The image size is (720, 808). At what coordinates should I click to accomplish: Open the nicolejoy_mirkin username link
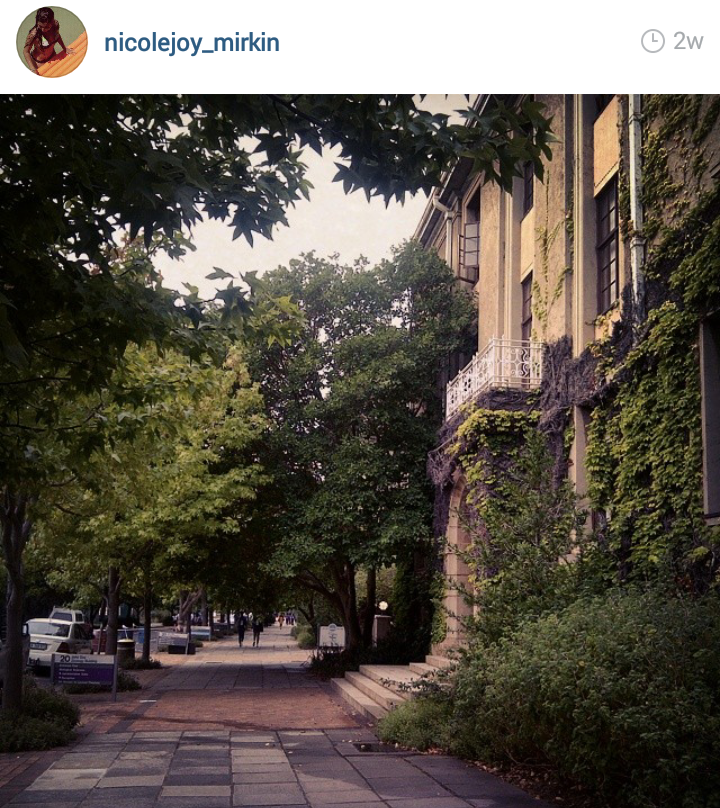coord(191,43)
